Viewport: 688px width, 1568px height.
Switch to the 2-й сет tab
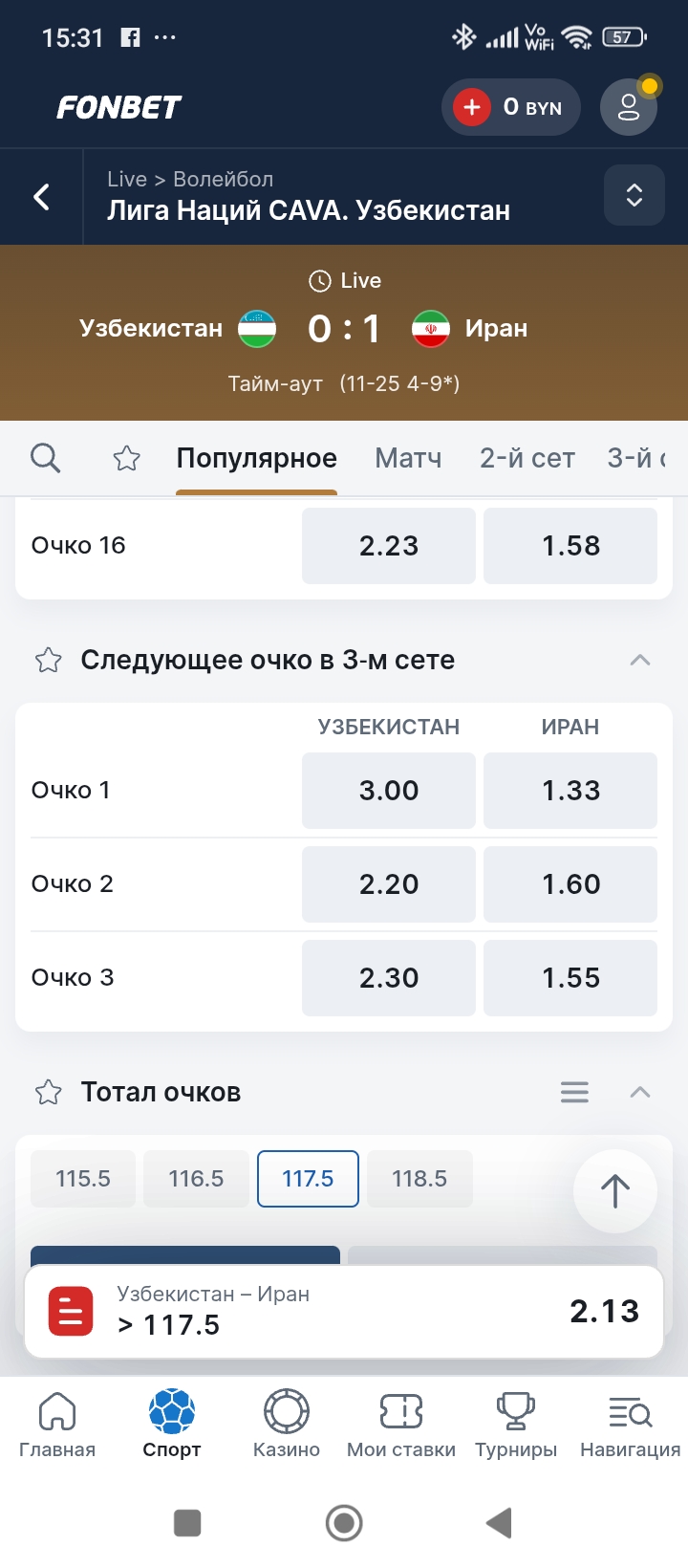tap(527, 458)
